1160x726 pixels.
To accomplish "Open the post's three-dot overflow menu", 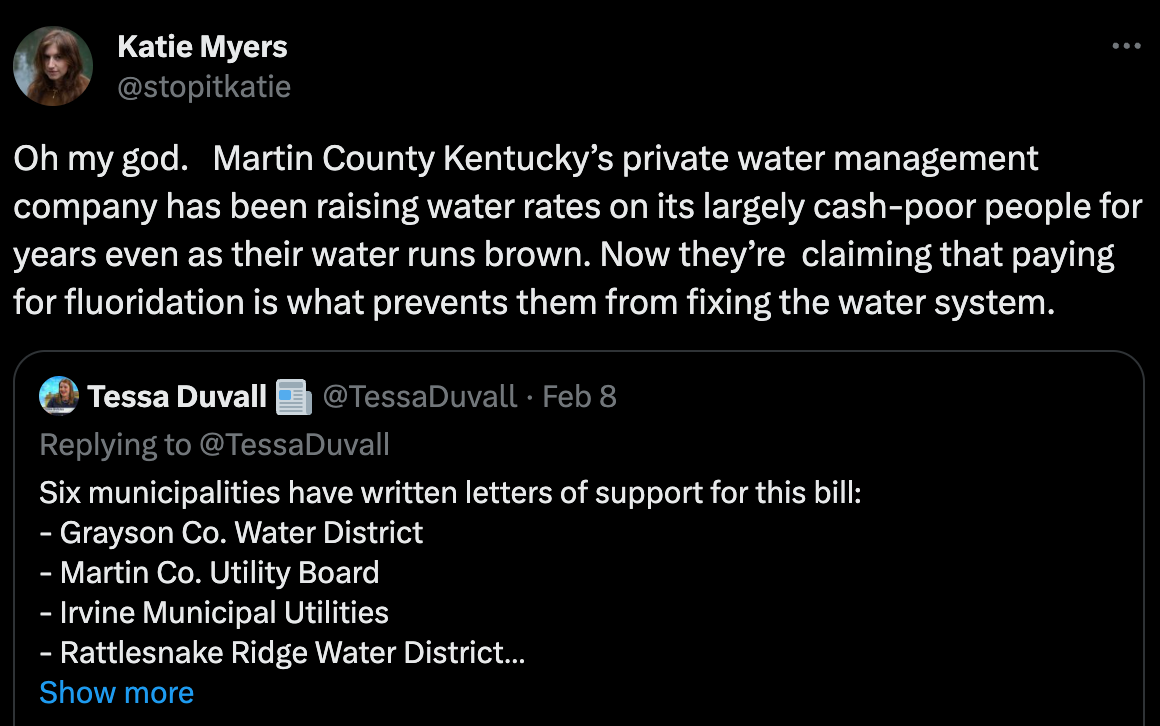I will pos(1126,46).
